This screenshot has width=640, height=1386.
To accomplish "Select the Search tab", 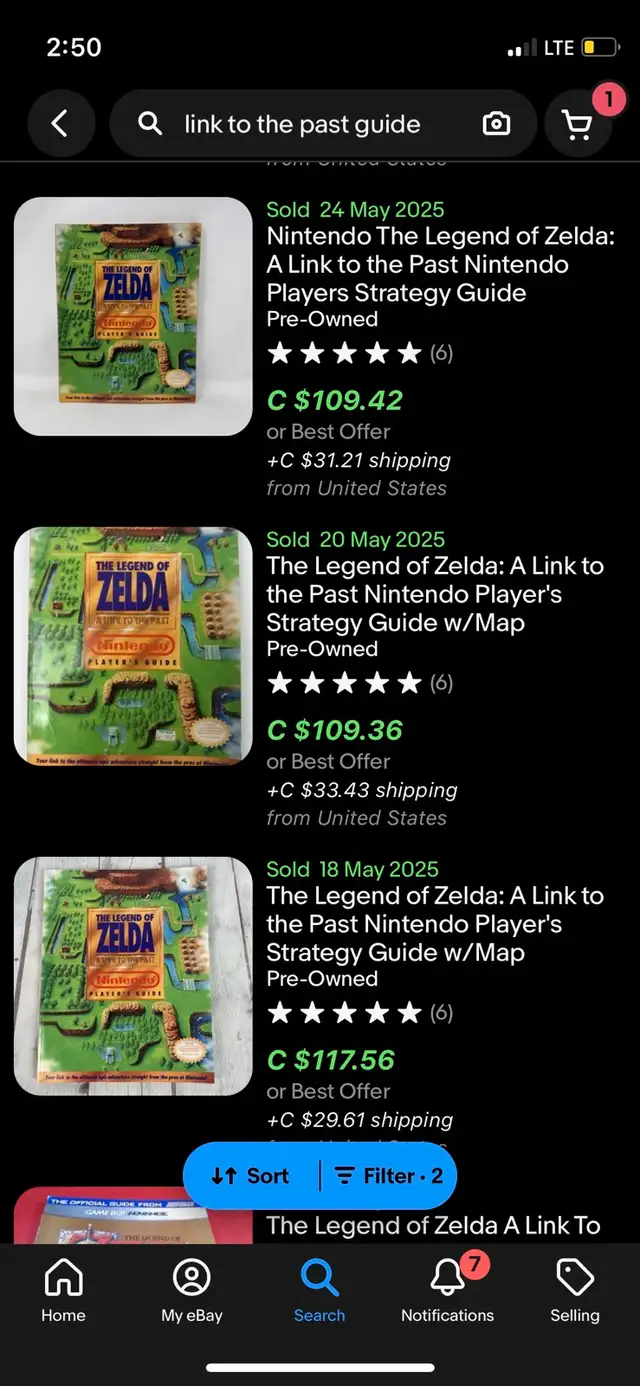I will (x=320, y=1290).
